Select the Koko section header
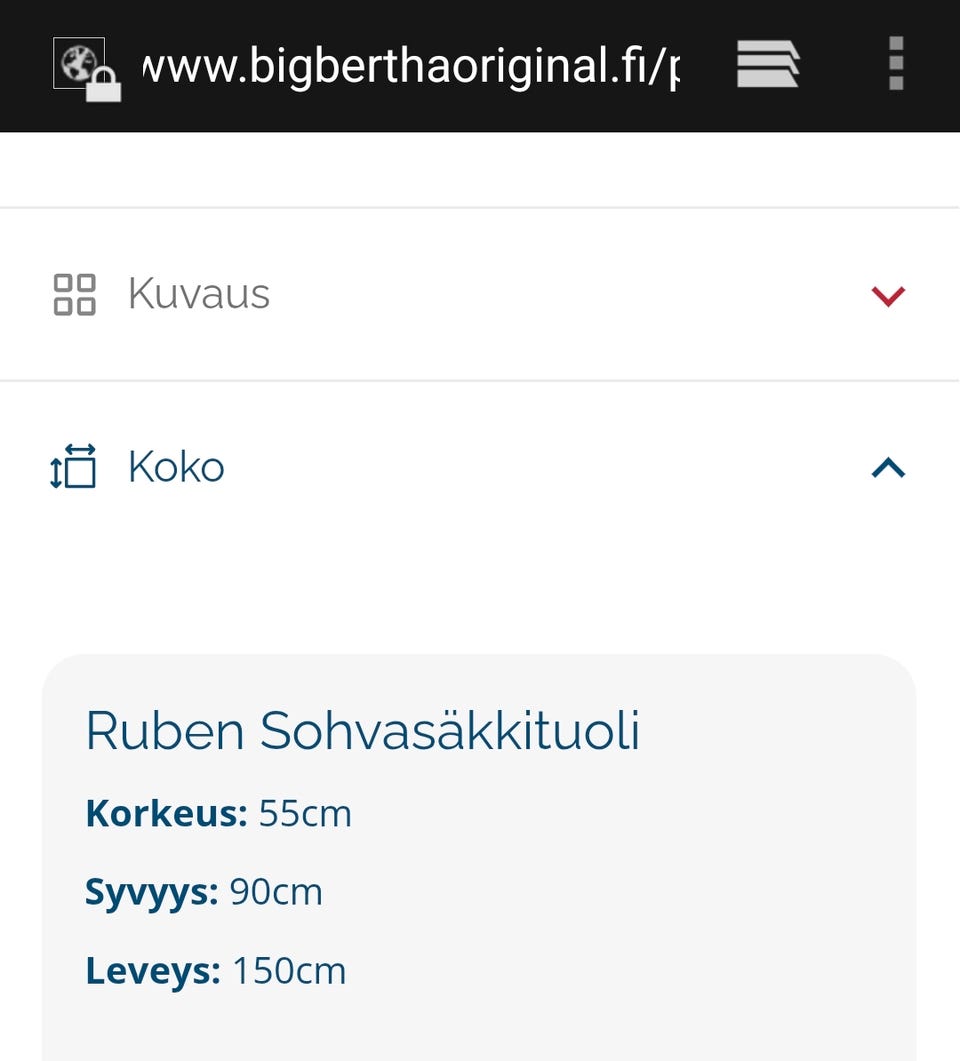Image resolution: width=960 pixels, height=1061 pixels. pyautogui.click(x=176, y=466)
